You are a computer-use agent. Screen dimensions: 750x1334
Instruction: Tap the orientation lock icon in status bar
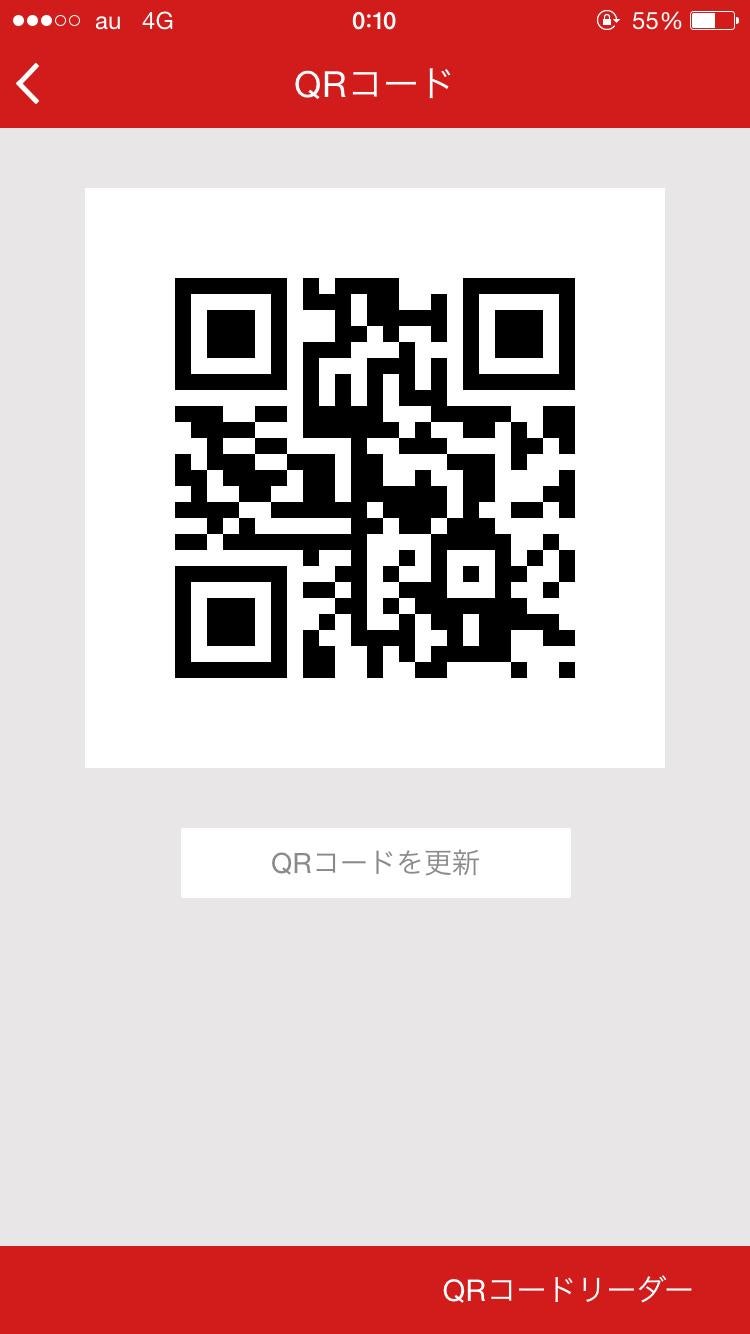click(x=608, y=18)
